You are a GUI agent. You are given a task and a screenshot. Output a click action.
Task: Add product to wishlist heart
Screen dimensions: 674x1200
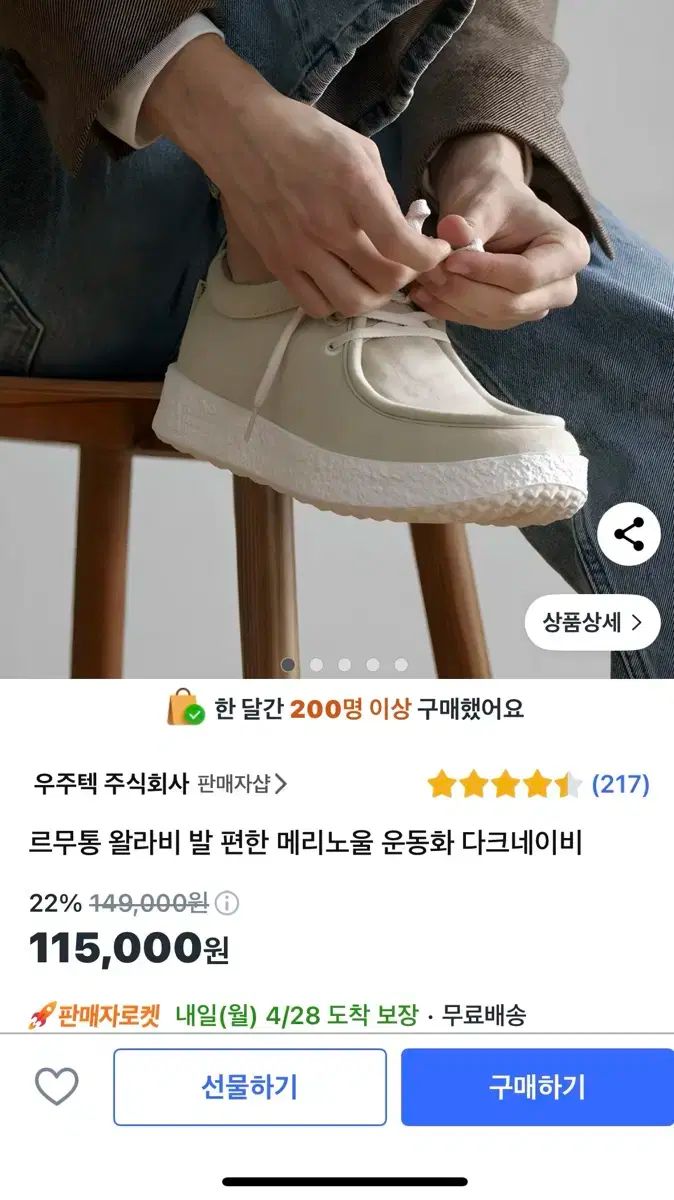point(56,1086)
